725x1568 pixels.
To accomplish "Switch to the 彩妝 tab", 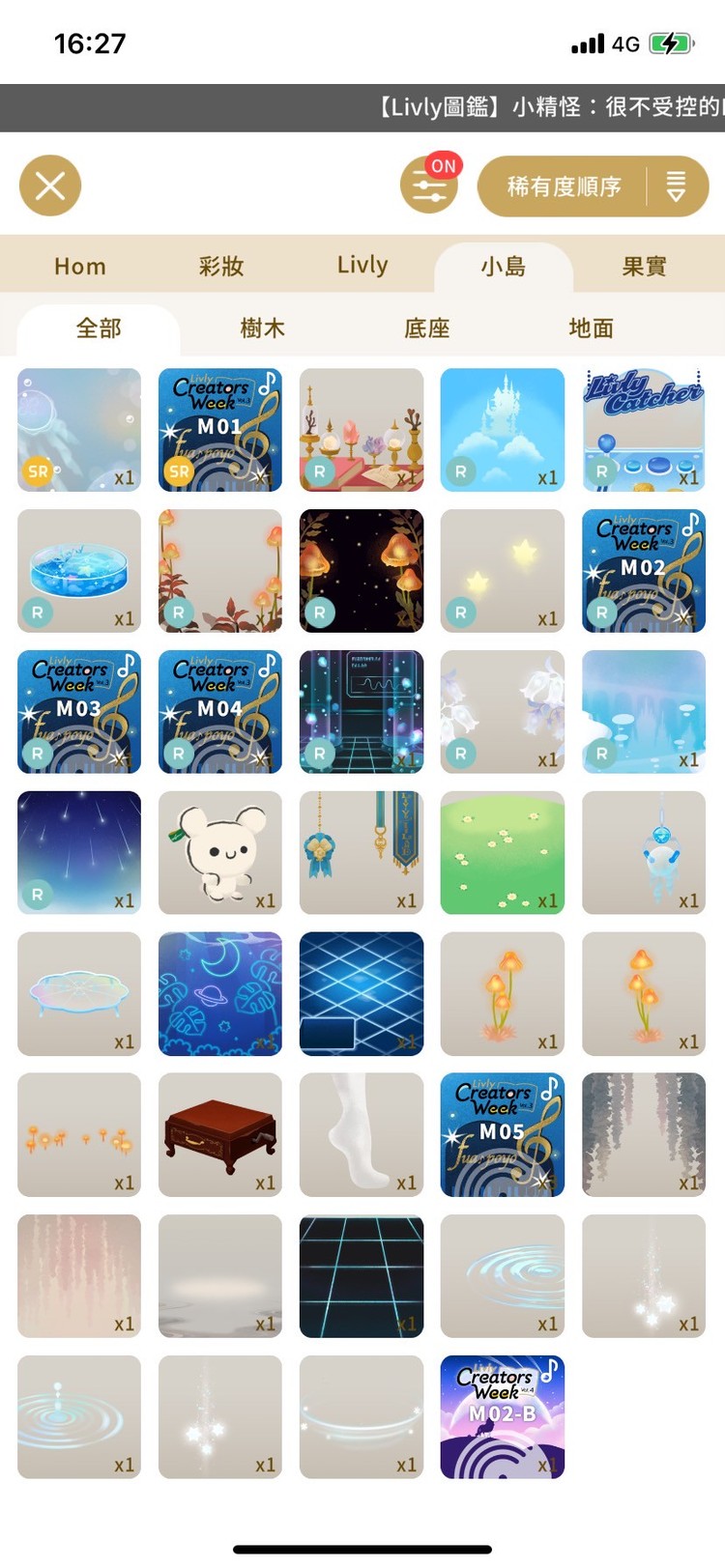I will (221, 266).
